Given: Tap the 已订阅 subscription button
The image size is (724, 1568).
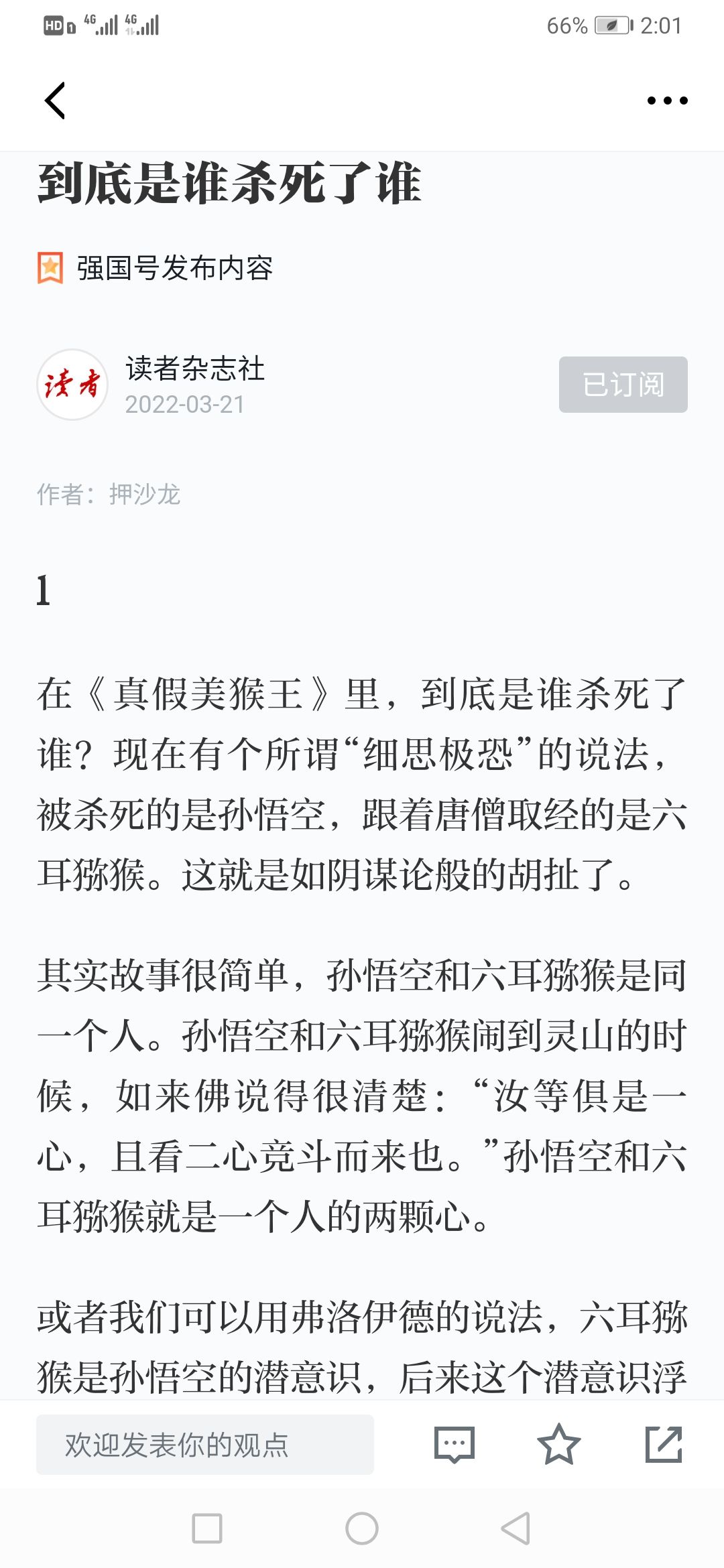Looking at the screenshot, I should 623,385.
